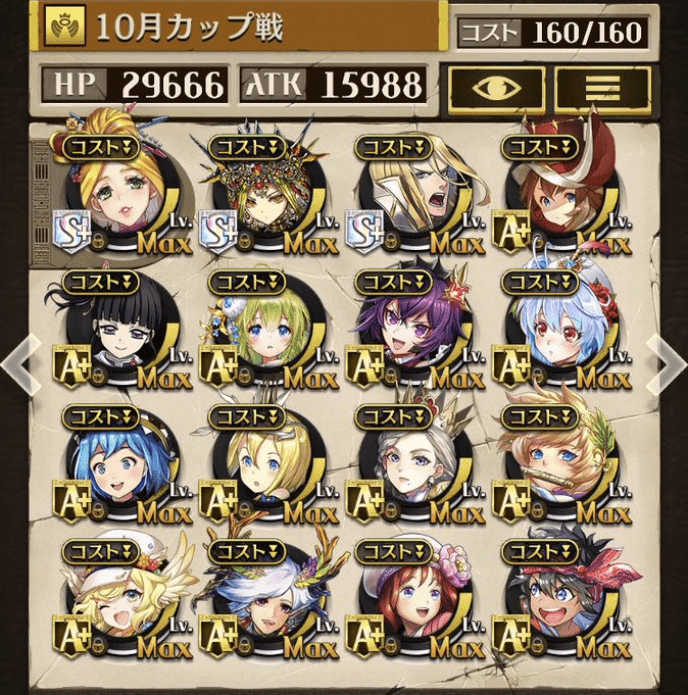
Task: Toggle the eye view button
Action: (x=496, y=87)
